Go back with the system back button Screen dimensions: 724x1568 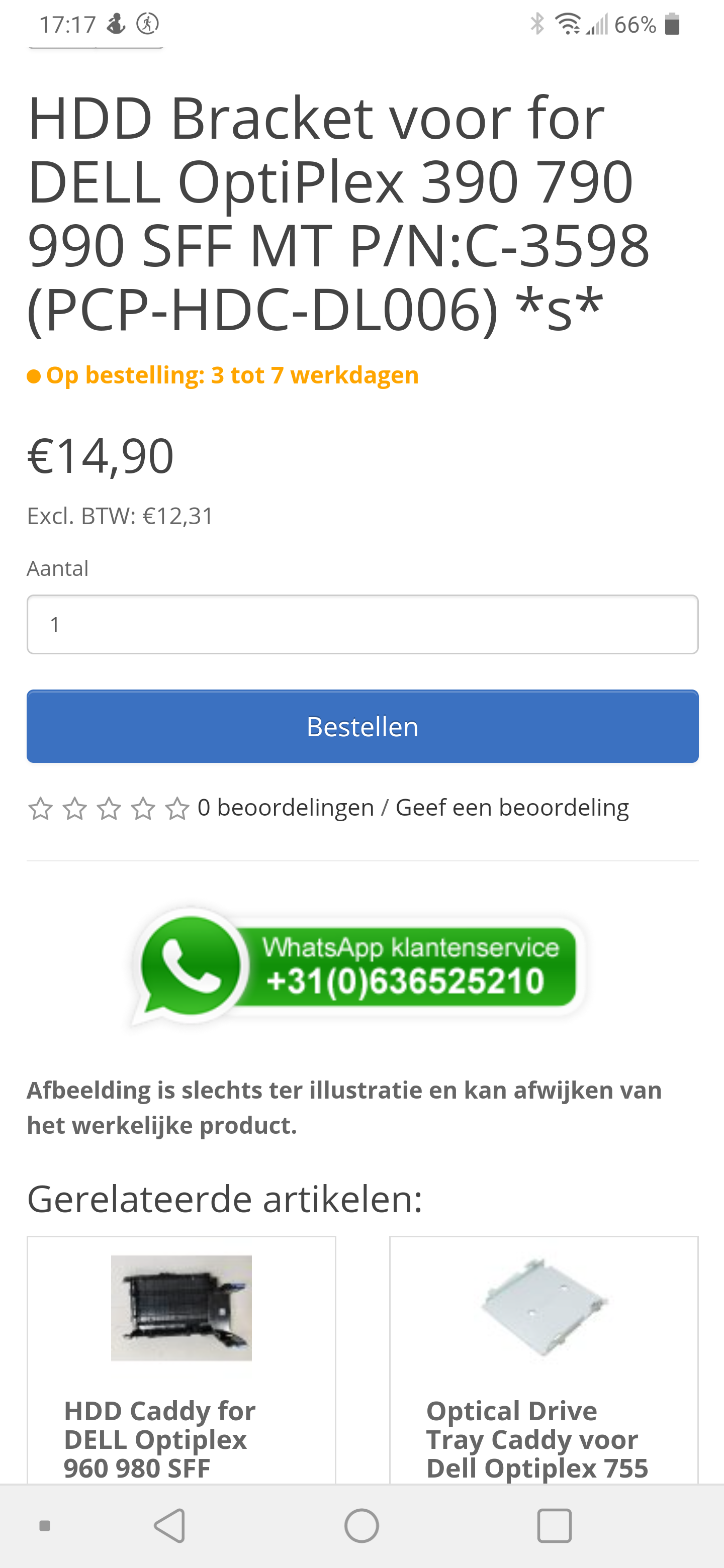169,1526
